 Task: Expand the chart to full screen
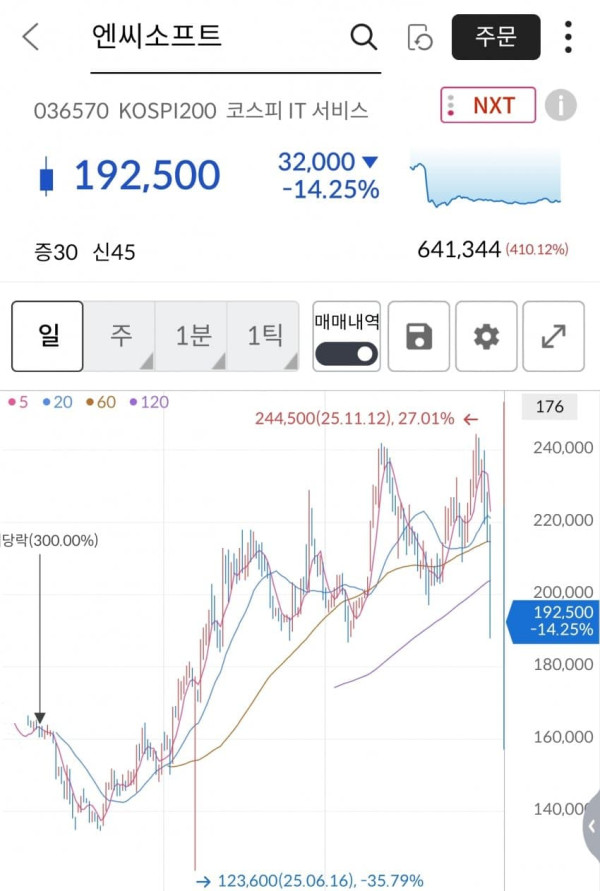tap(553, 337)
